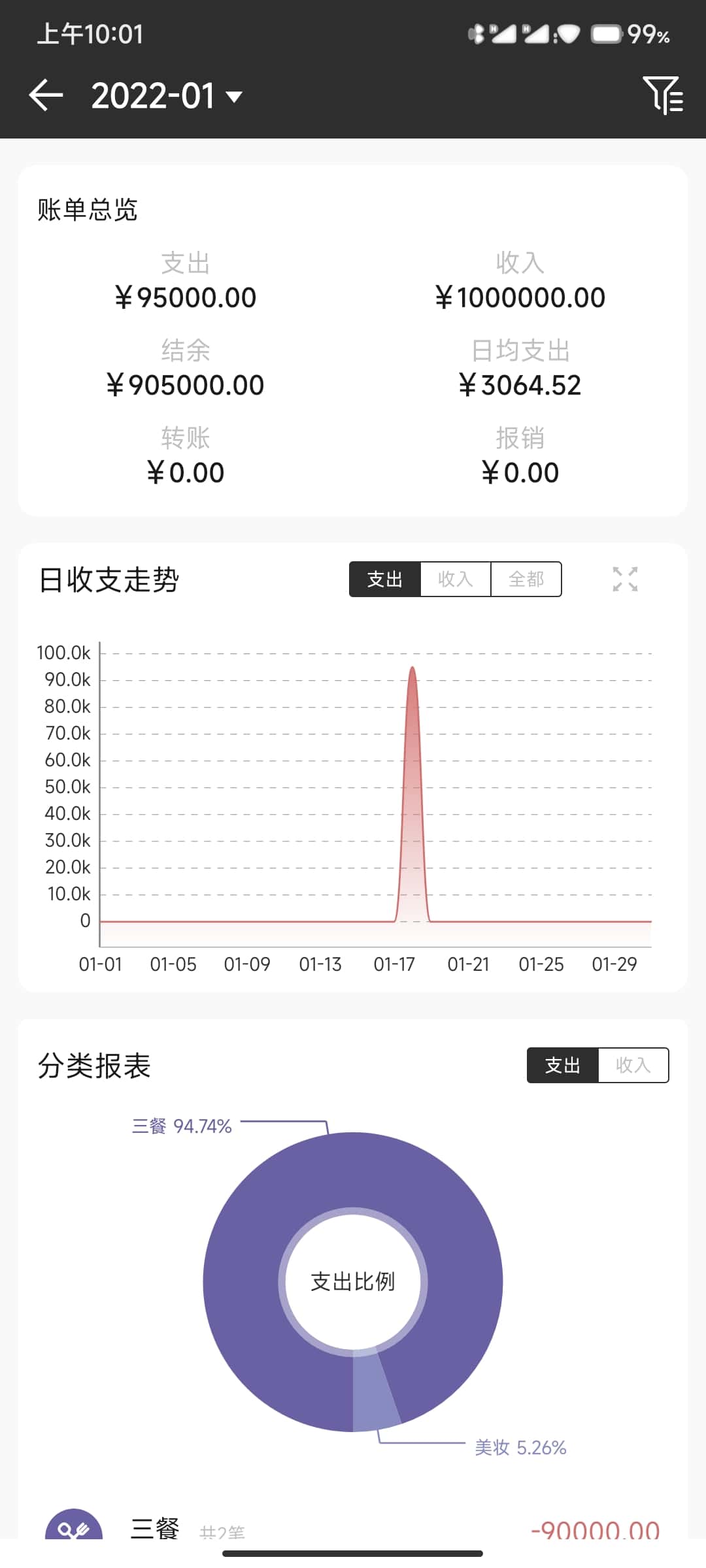This screenshot has width=706, height=1568.
Task: Show 全部 in the daily trend chart
Action: [x=526, y=579]
